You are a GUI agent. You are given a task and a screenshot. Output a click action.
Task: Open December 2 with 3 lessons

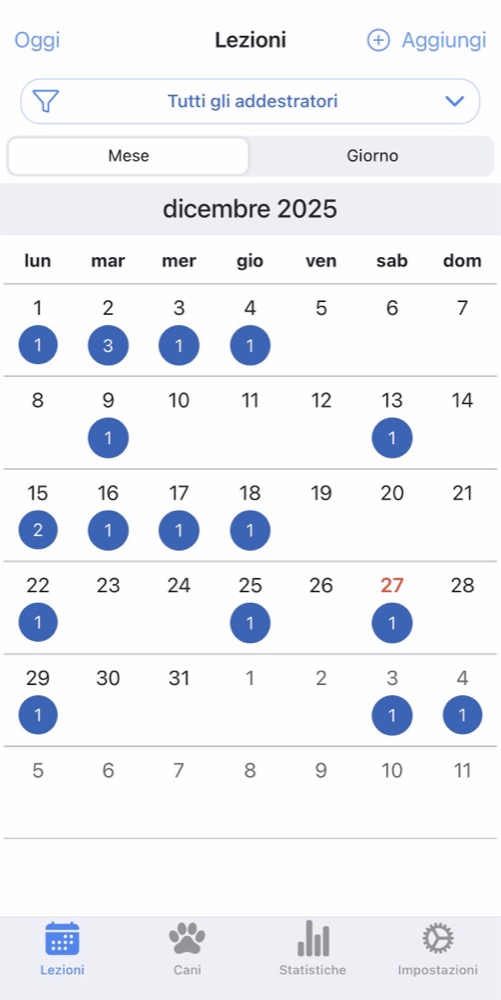pos(108,330)
